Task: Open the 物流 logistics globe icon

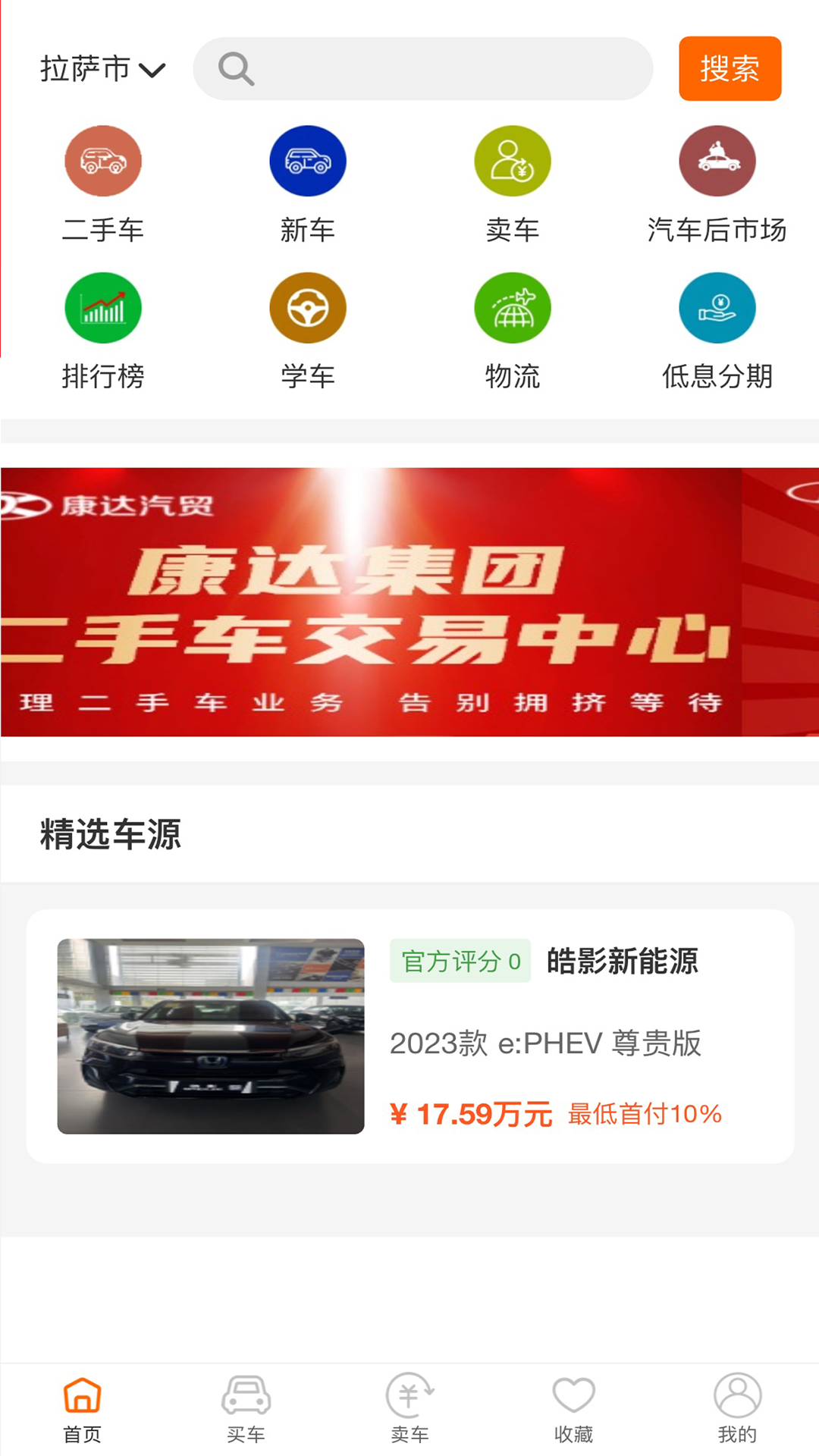Action: pos(512,308)
